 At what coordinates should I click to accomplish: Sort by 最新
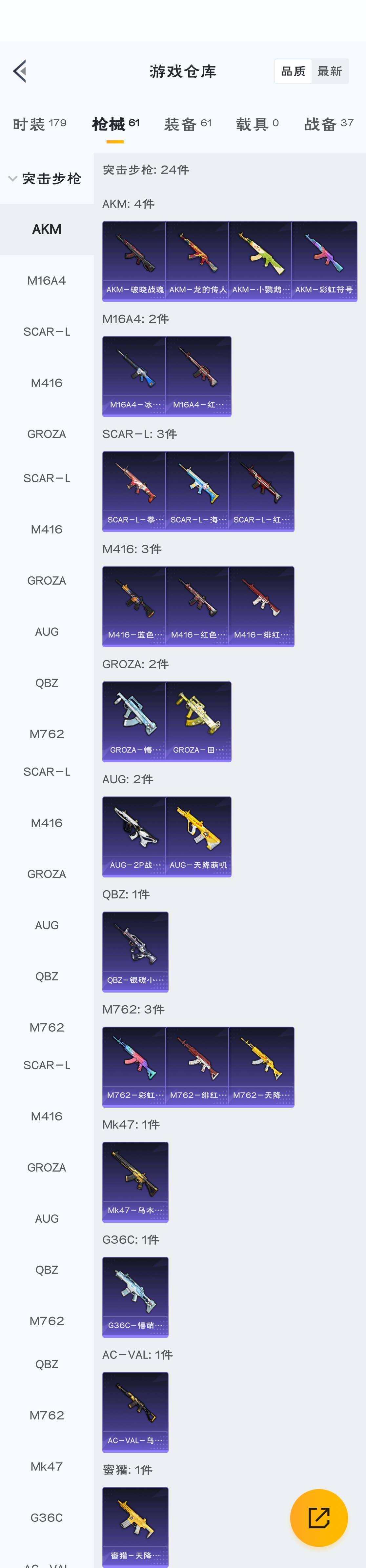(x=330, y=71)
